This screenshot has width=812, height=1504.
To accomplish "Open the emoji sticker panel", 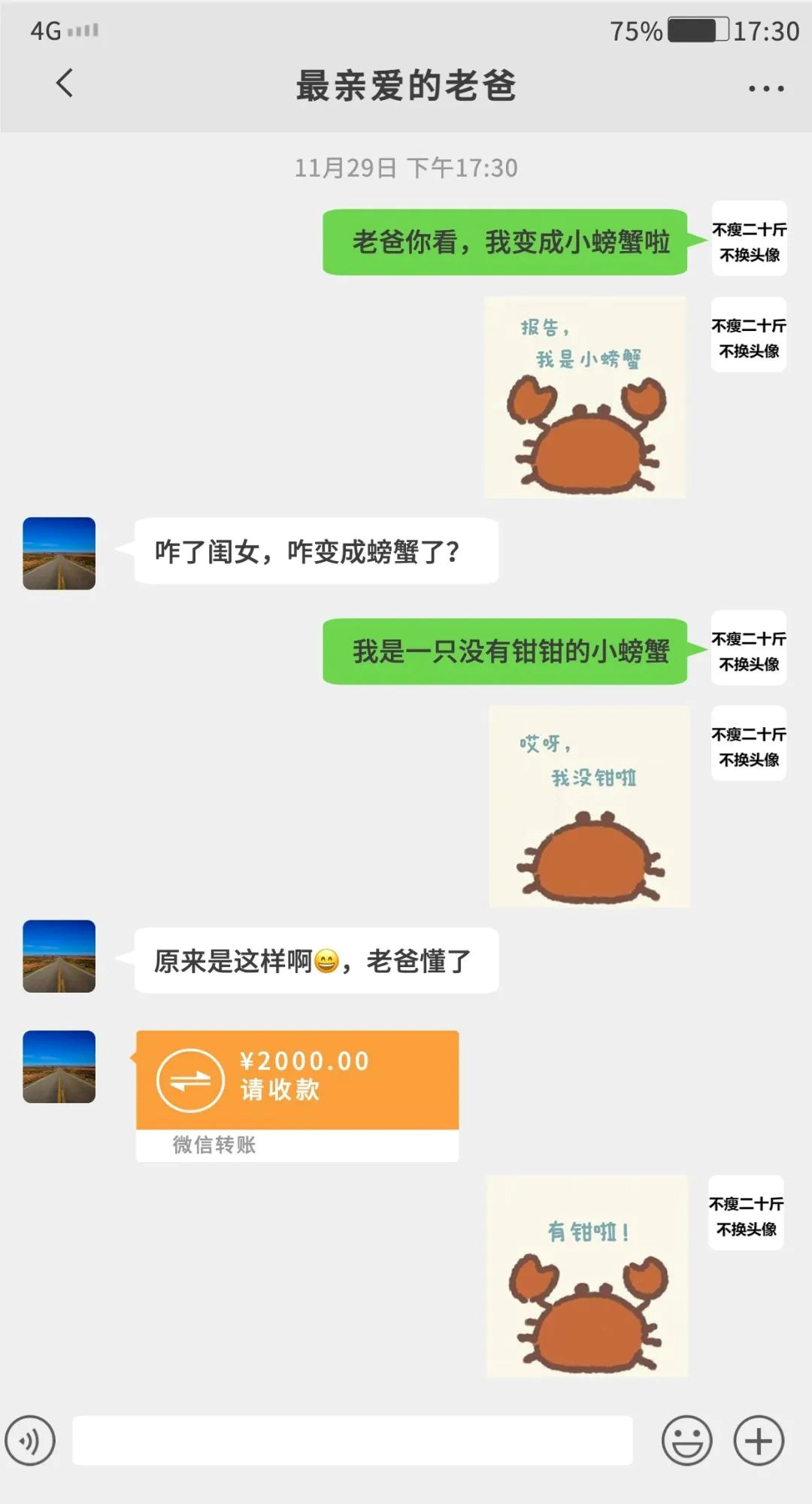I will coord(686,1441).
